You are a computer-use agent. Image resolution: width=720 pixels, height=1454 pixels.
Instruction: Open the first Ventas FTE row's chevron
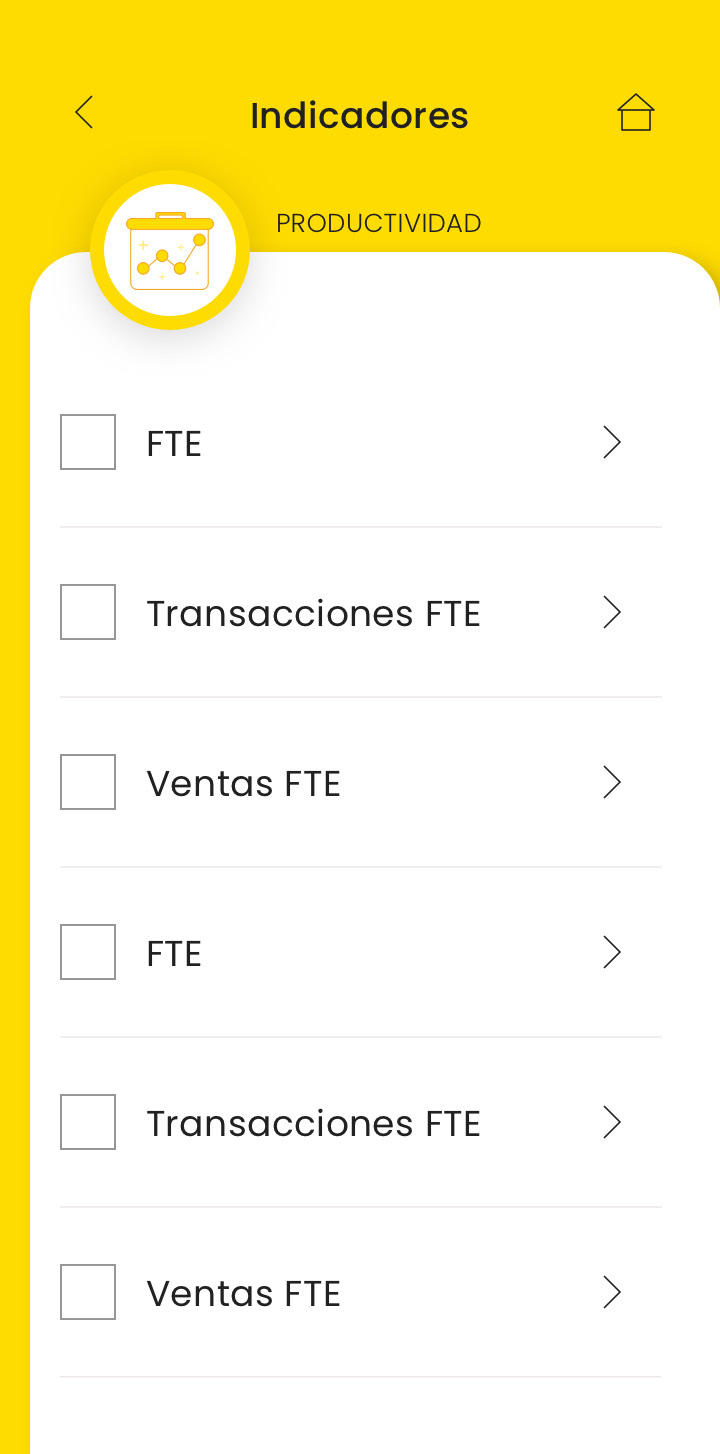612,782
